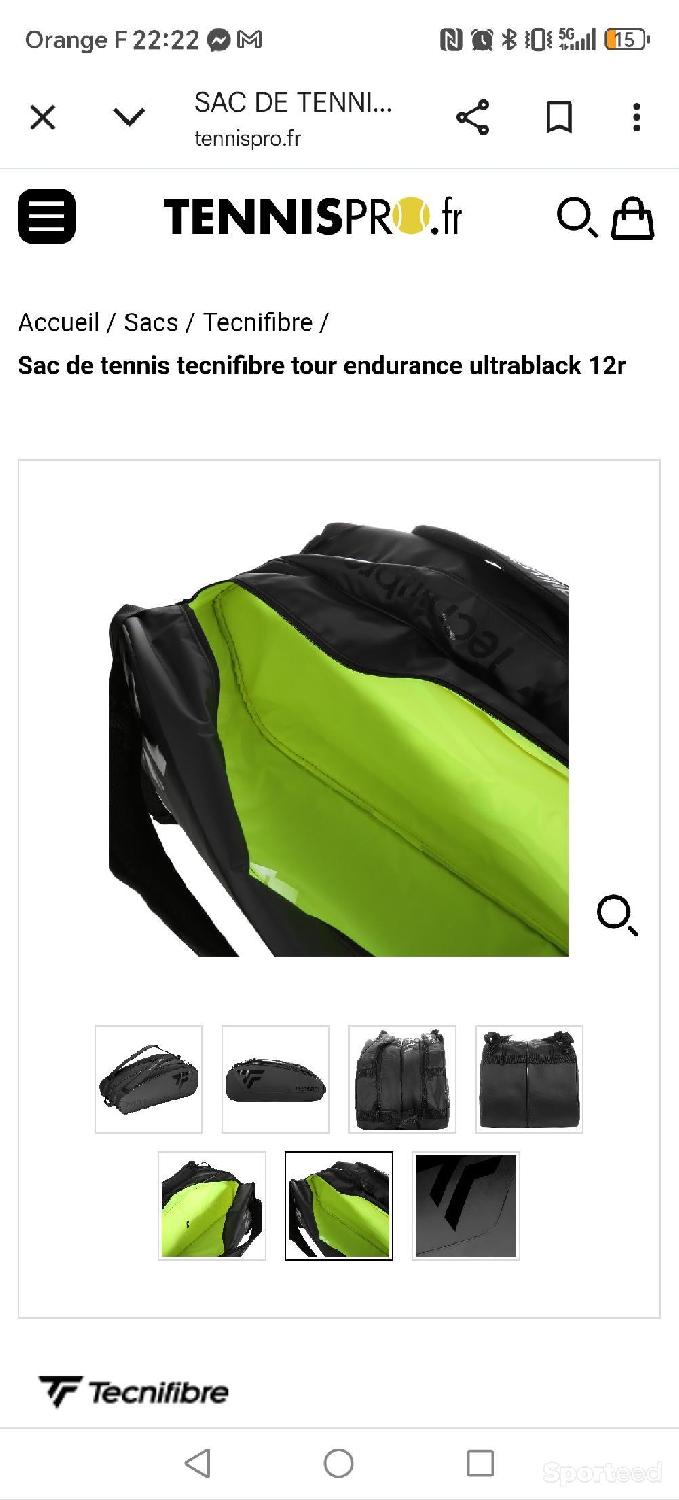
Task: Open the site search
Action: pyautogui.click(x=577, y=217)
